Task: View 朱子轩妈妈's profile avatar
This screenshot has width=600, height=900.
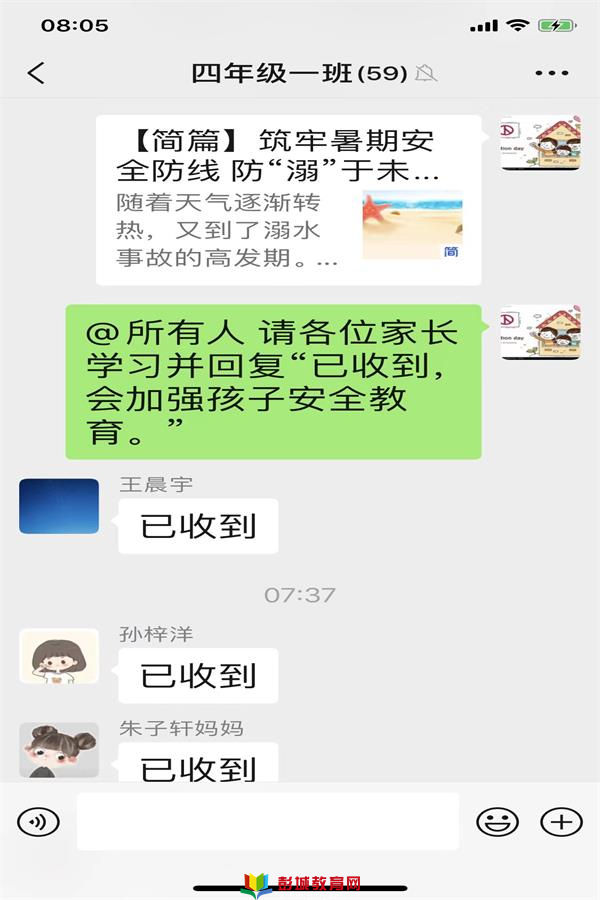Action: [x=59, y=750]
